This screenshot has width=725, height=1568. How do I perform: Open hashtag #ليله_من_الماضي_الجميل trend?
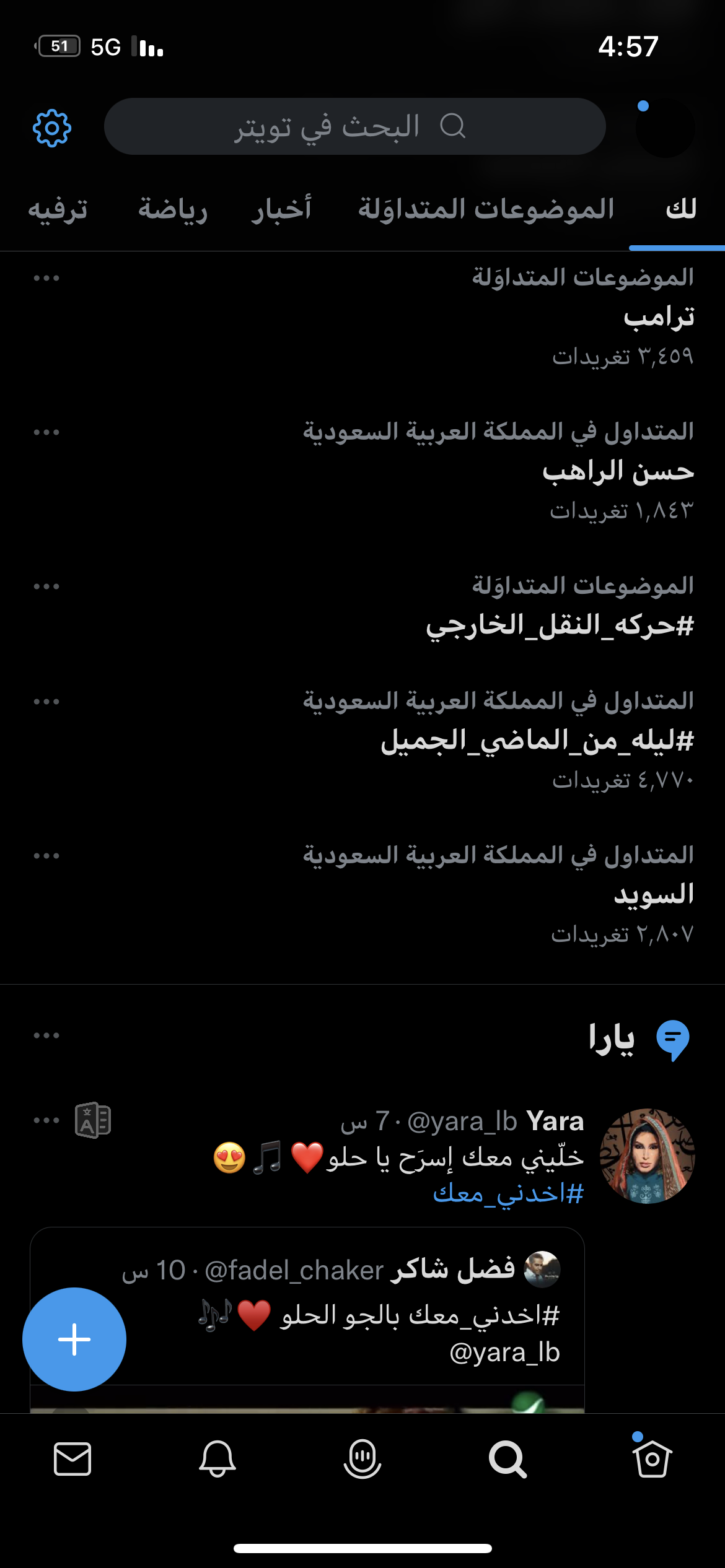537,741
